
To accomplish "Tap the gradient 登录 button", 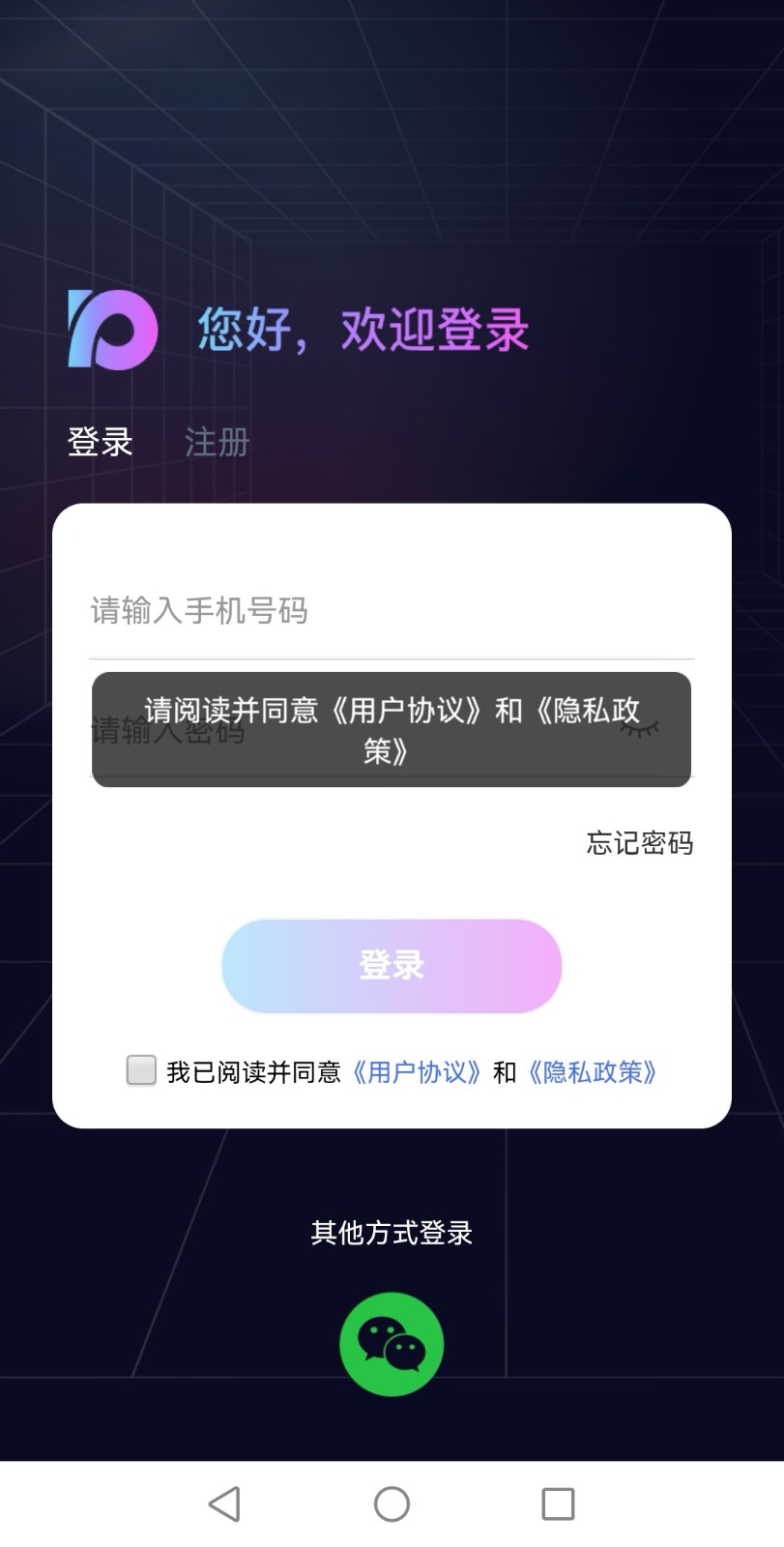I will (392, 966).
